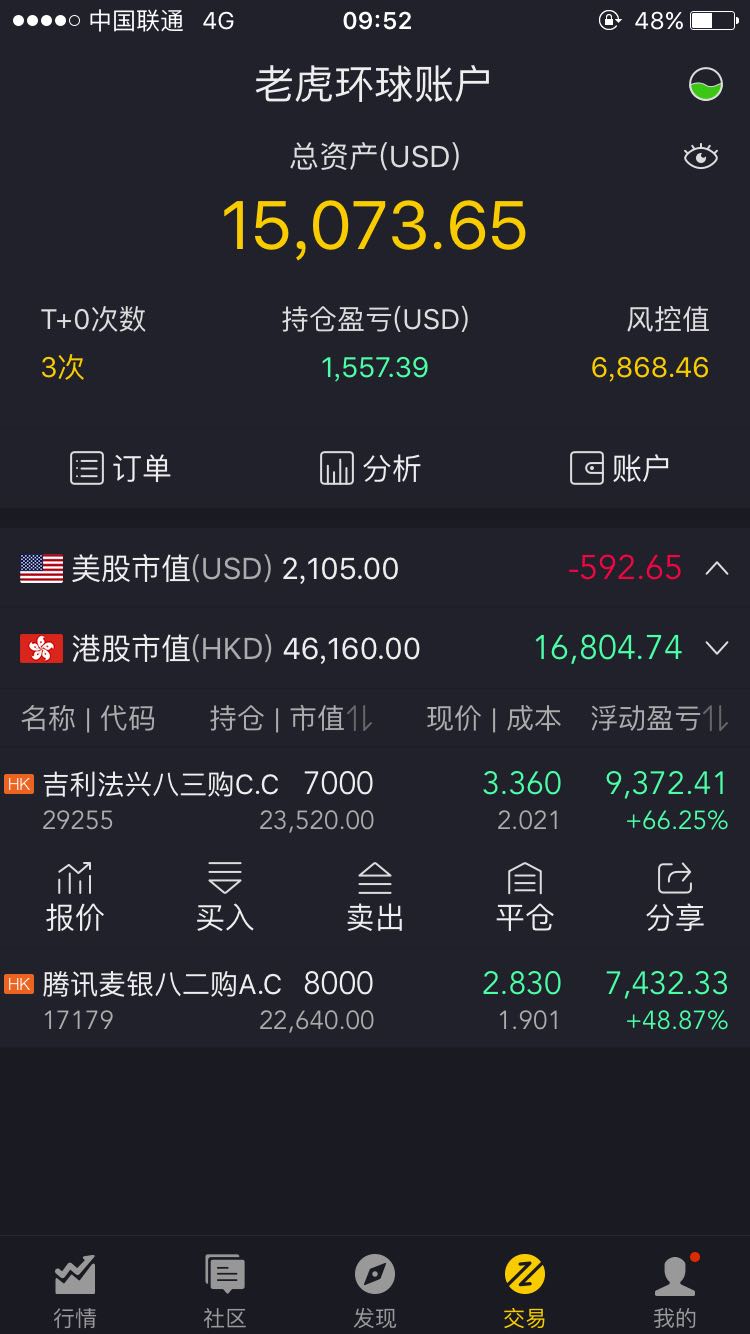The width and height of the screenshot is (750, 1334).
Task: Tap 卖出 to sell the position
Action: pyautogui.click(x=375, y=897)
